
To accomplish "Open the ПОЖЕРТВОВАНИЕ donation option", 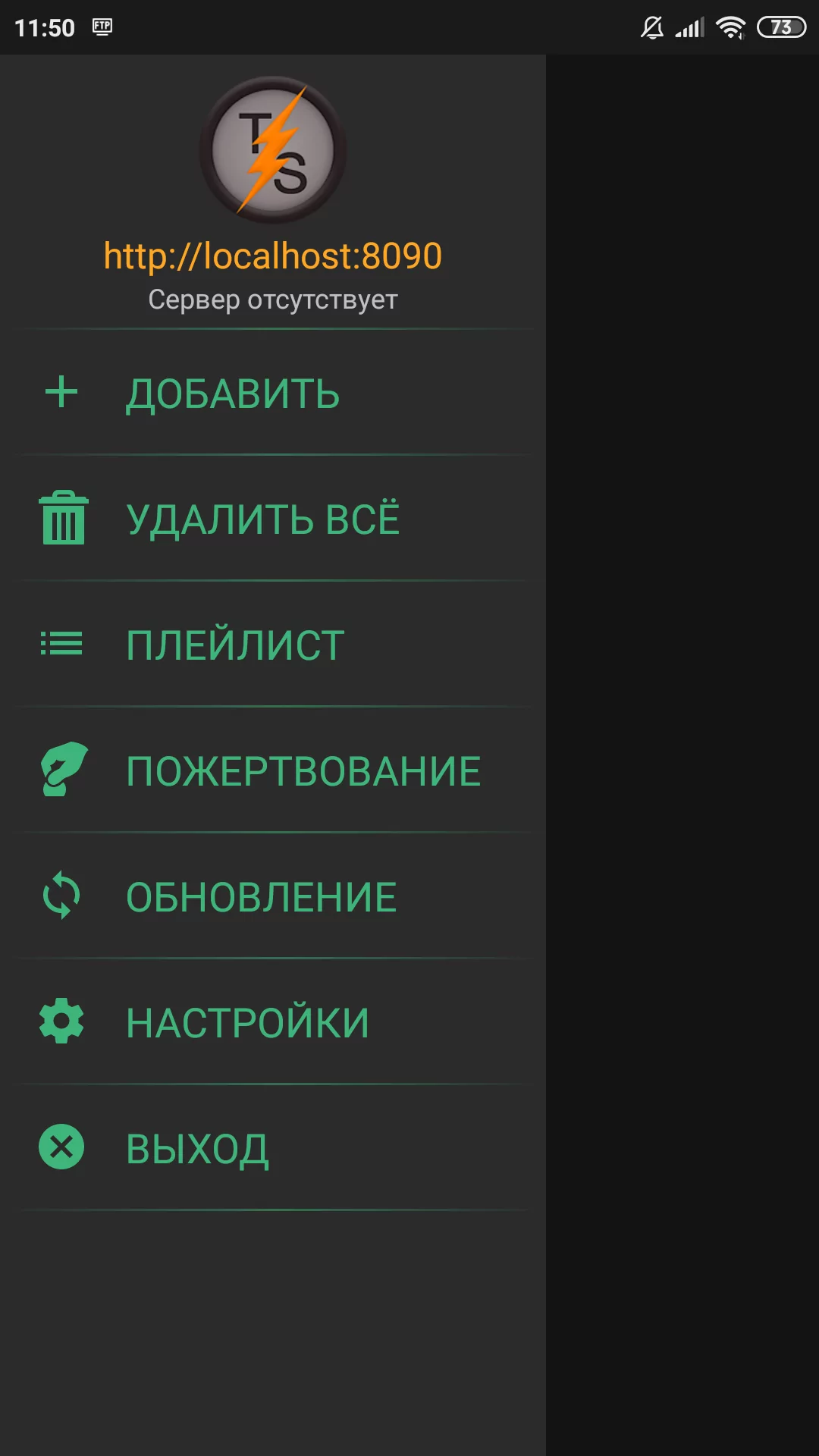I will tap(303, 771).
